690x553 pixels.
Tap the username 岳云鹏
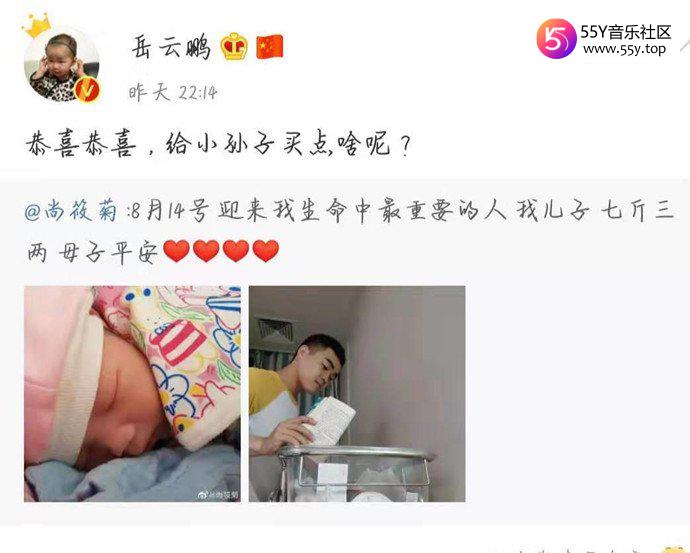(x=171, y=46)
